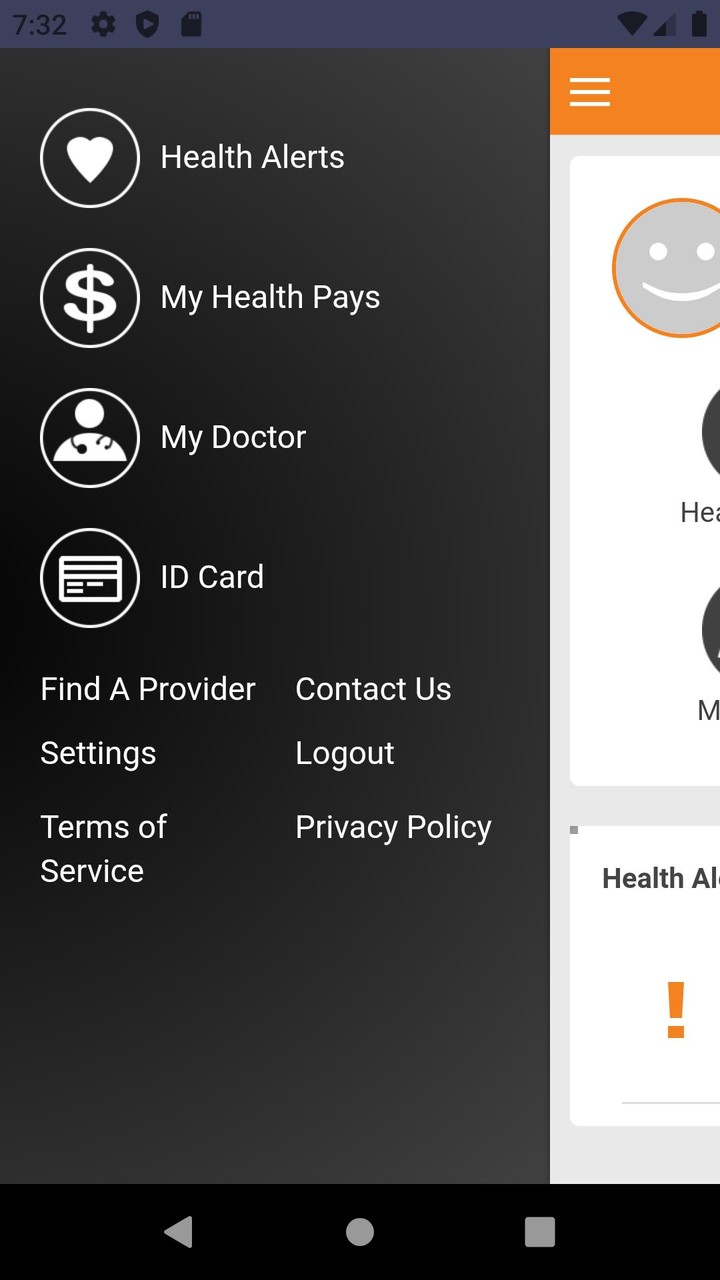Open Find A Provider
The height and width of the screenshot is (1280, 720).
147,688
